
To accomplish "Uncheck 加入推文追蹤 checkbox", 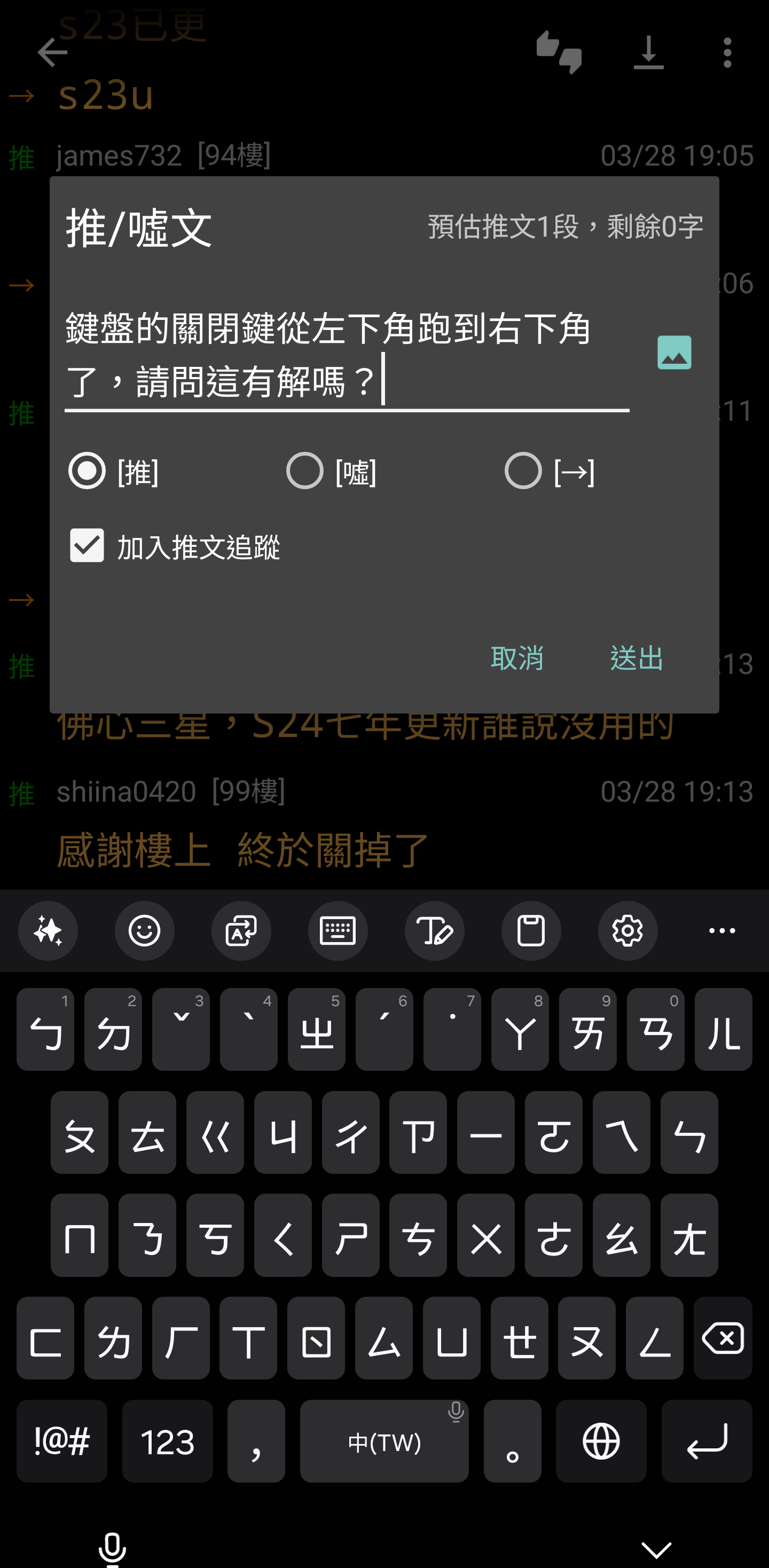I will [x=87, y=545].
